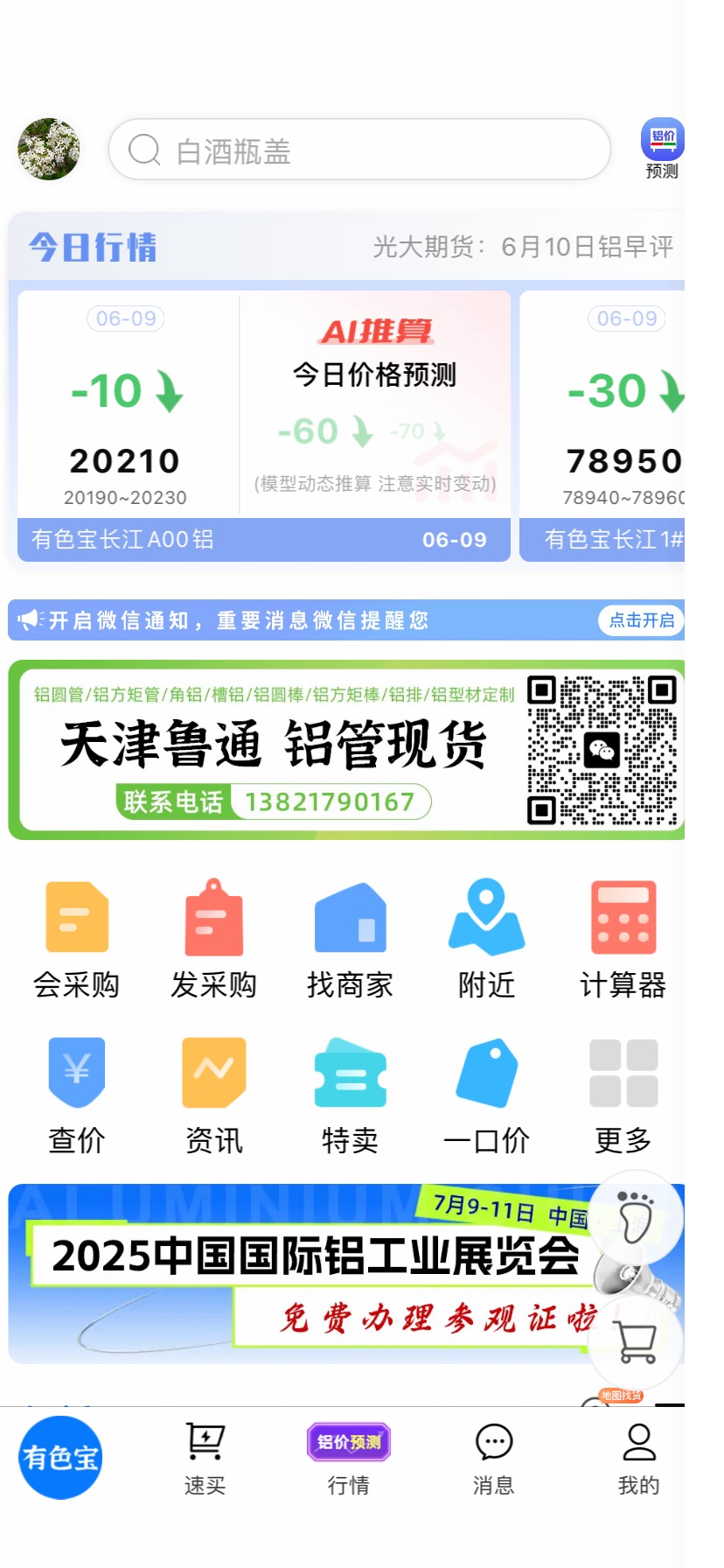Launch the 计算器 tool
Screen dimensions: 724x1568
tap(623, 941)
